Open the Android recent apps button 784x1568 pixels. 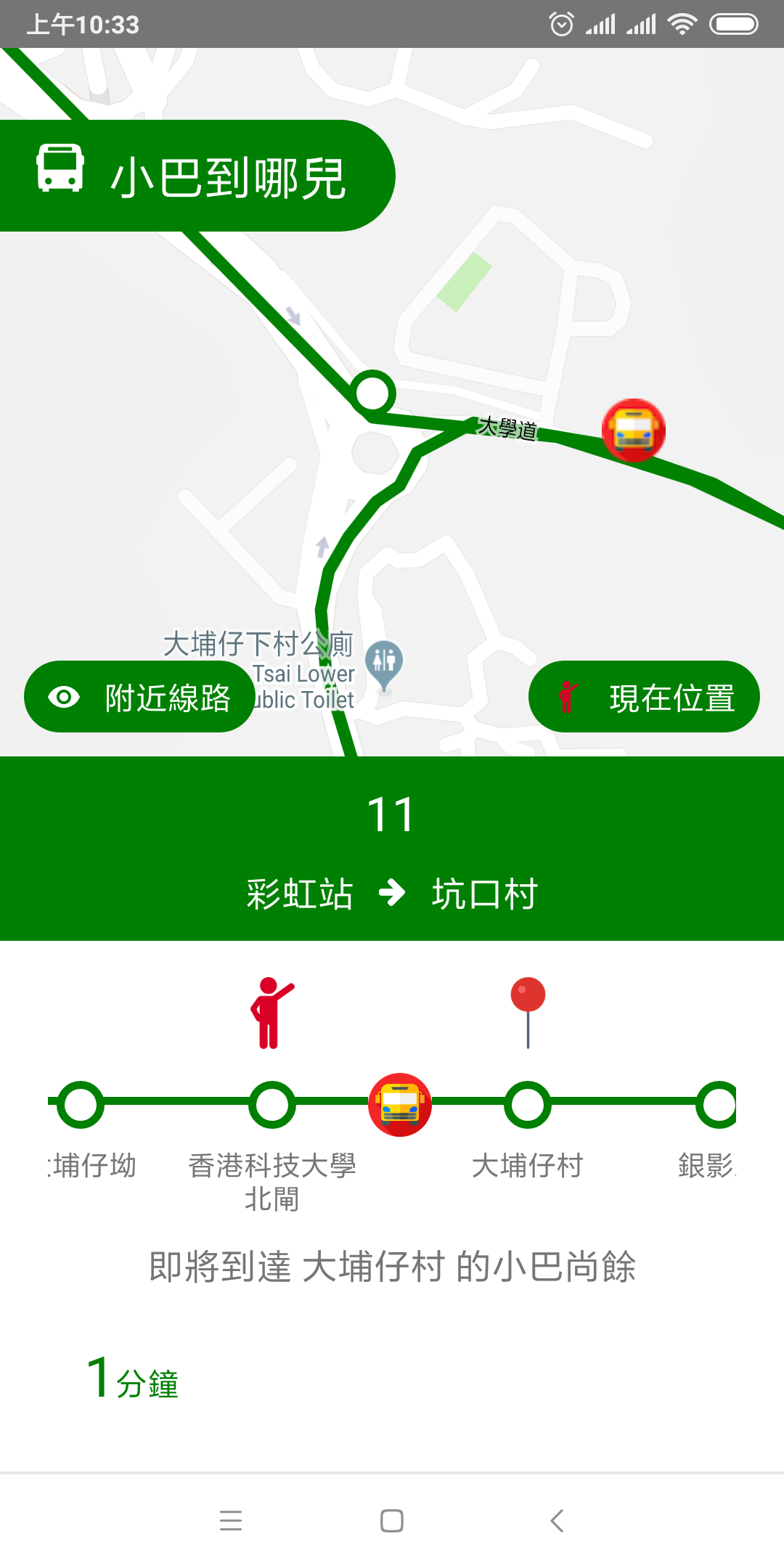coord(231,1522)
